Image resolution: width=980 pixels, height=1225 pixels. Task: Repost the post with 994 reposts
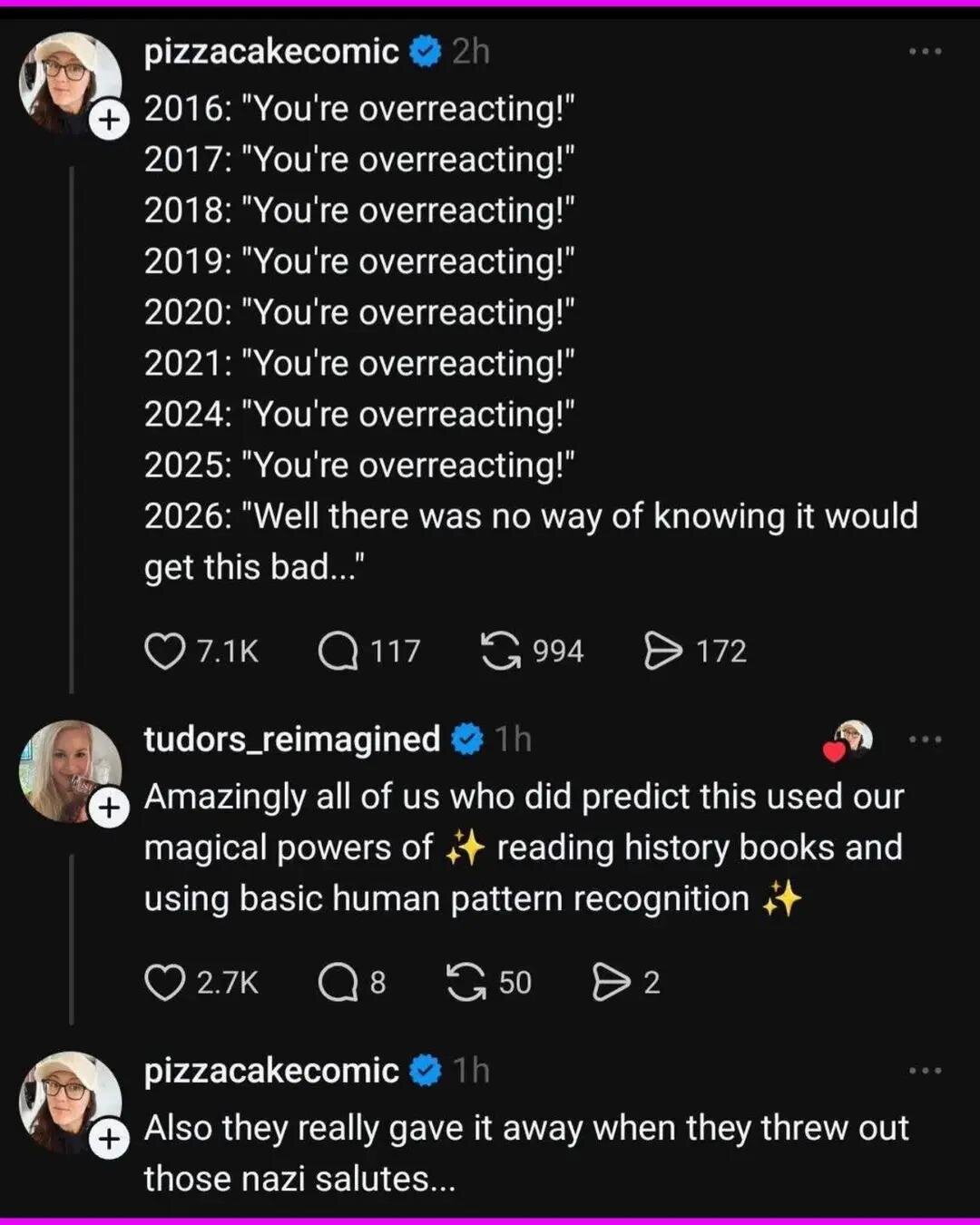(500, 651)
